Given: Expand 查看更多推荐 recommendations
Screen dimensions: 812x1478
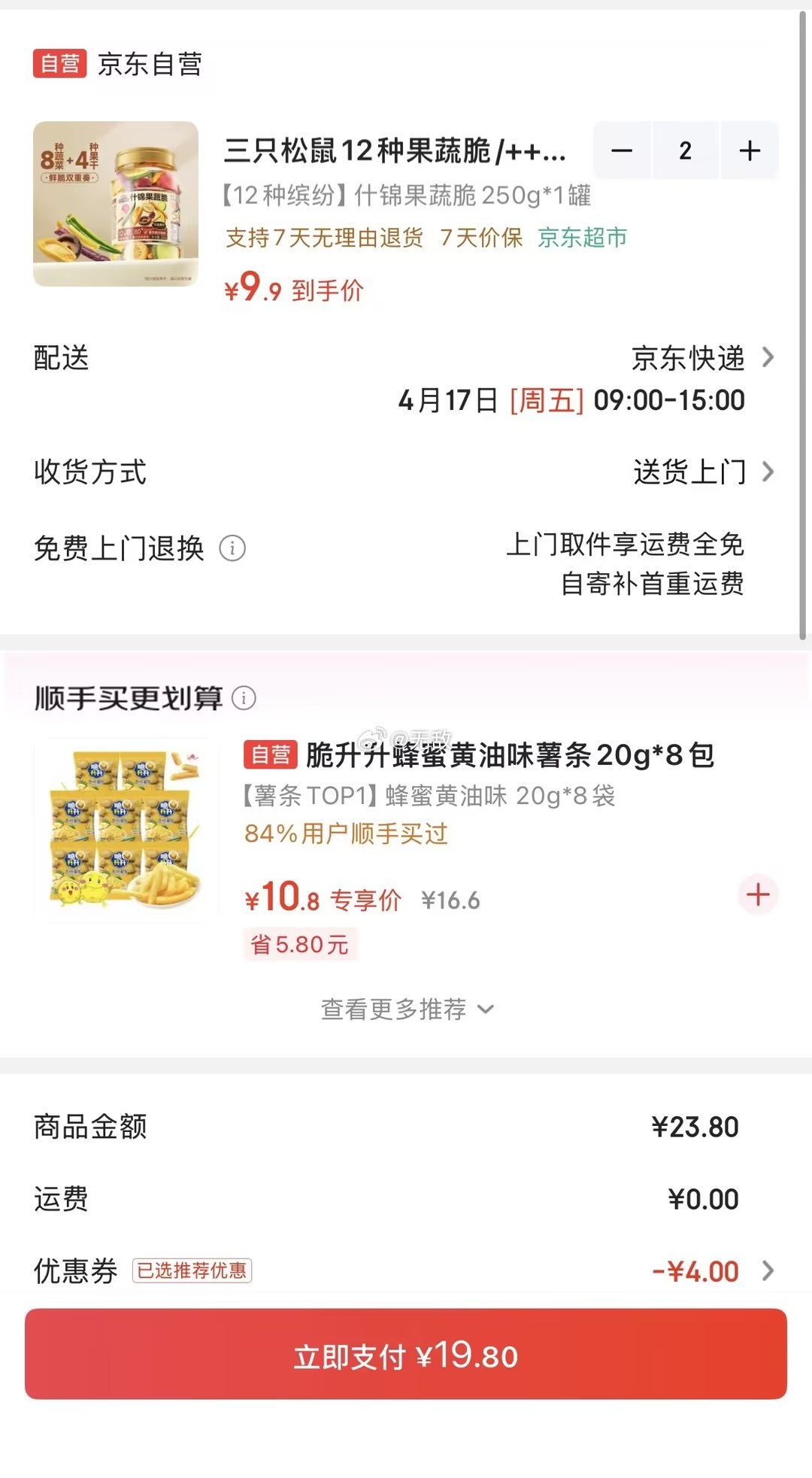Looking at the screenshot, I should pos(406,1009).
